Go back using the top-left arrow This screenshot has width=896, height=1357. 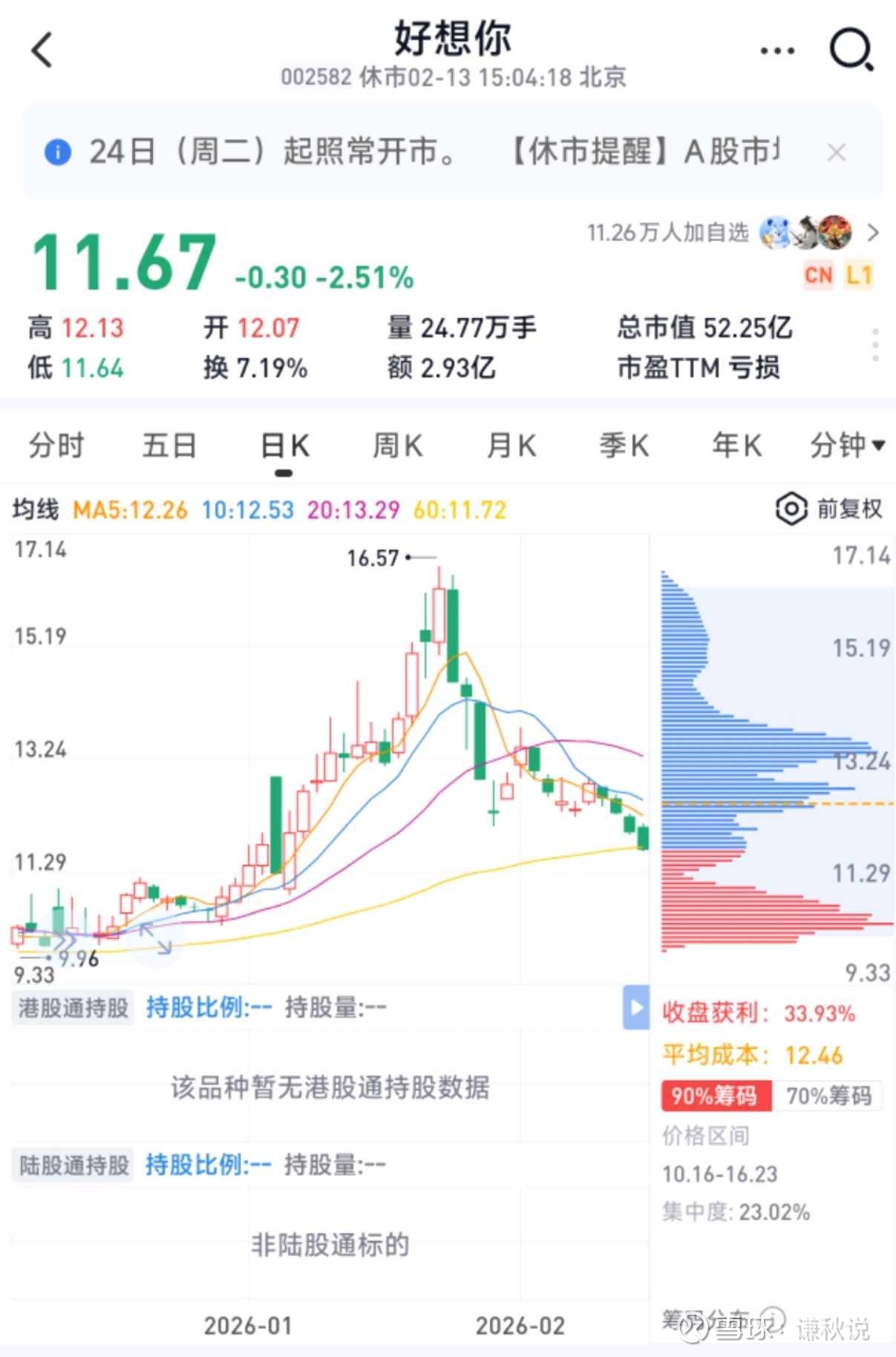click(42, 51)
